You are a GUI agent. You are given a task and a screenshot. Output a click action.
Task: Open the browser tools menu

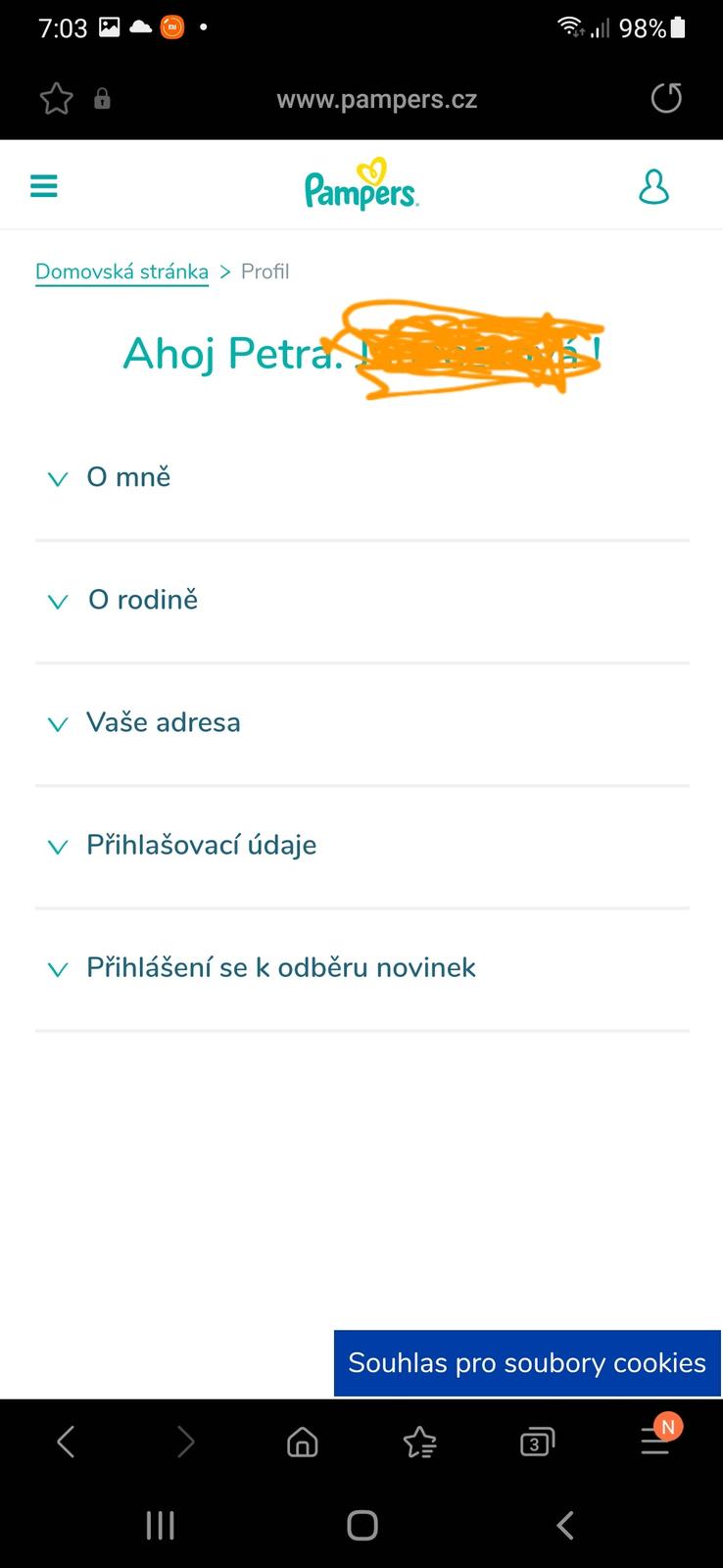(x=654, y=1442)
